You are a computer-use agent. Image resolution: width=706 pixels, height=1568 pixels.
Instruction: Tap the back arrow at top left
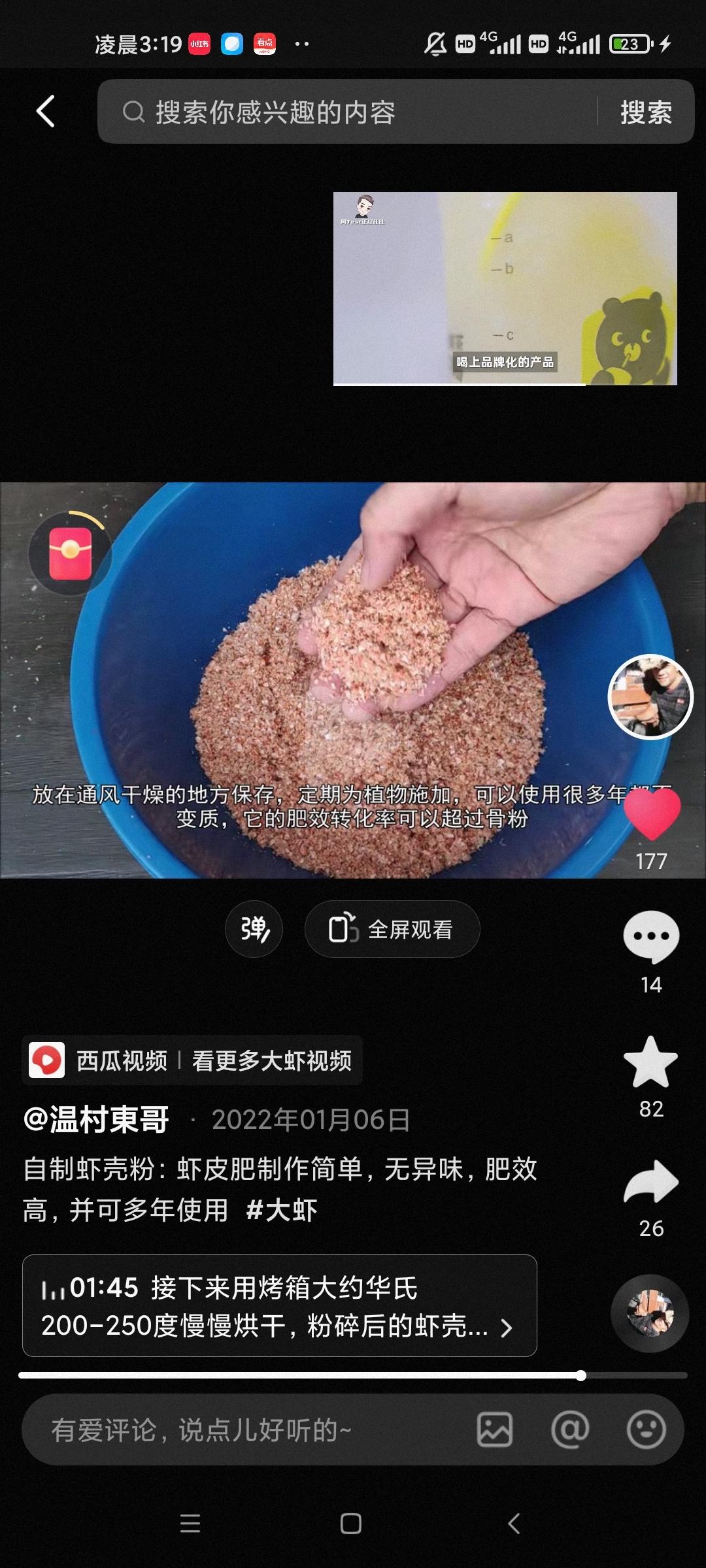pos(44,111)
